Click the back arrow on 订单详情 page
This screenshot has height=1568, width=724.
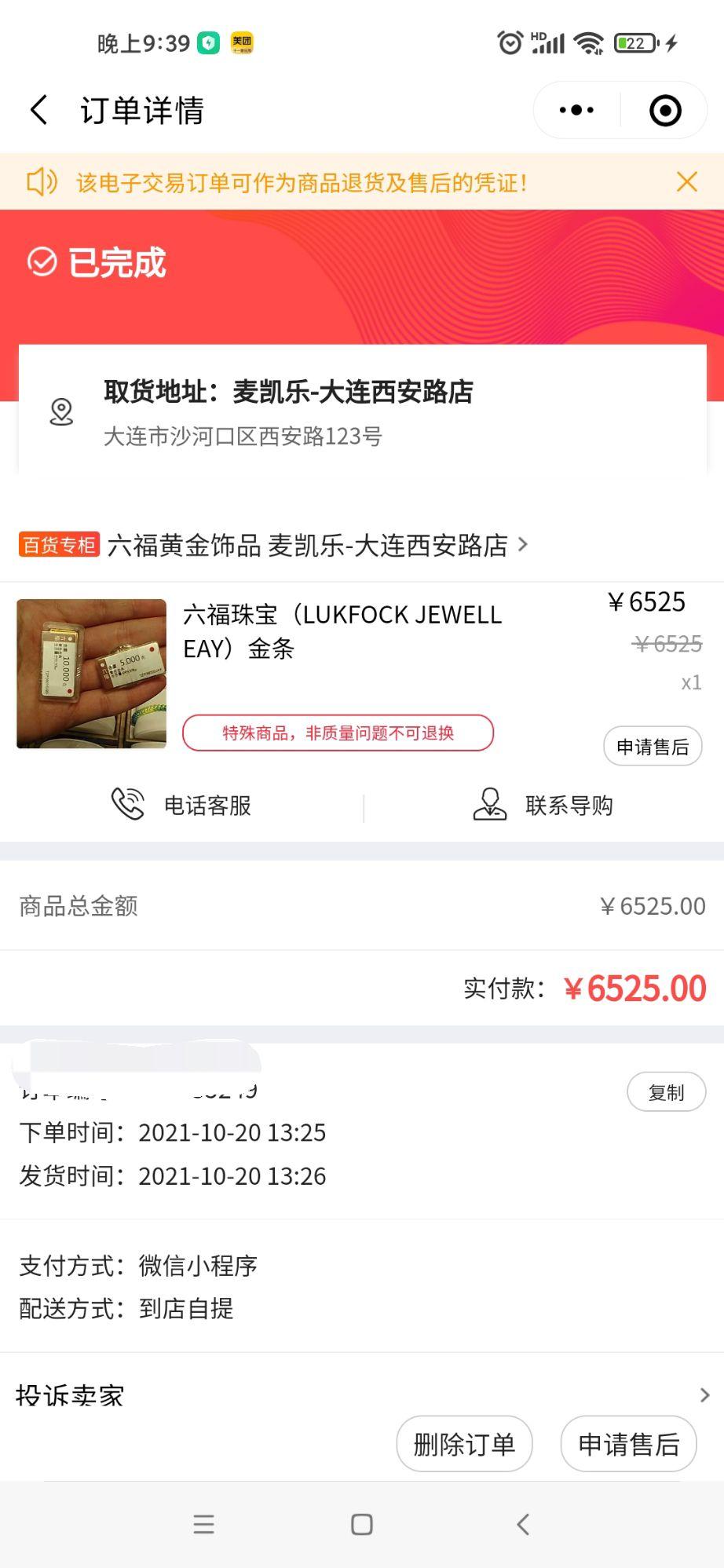[x=38, y=110]
